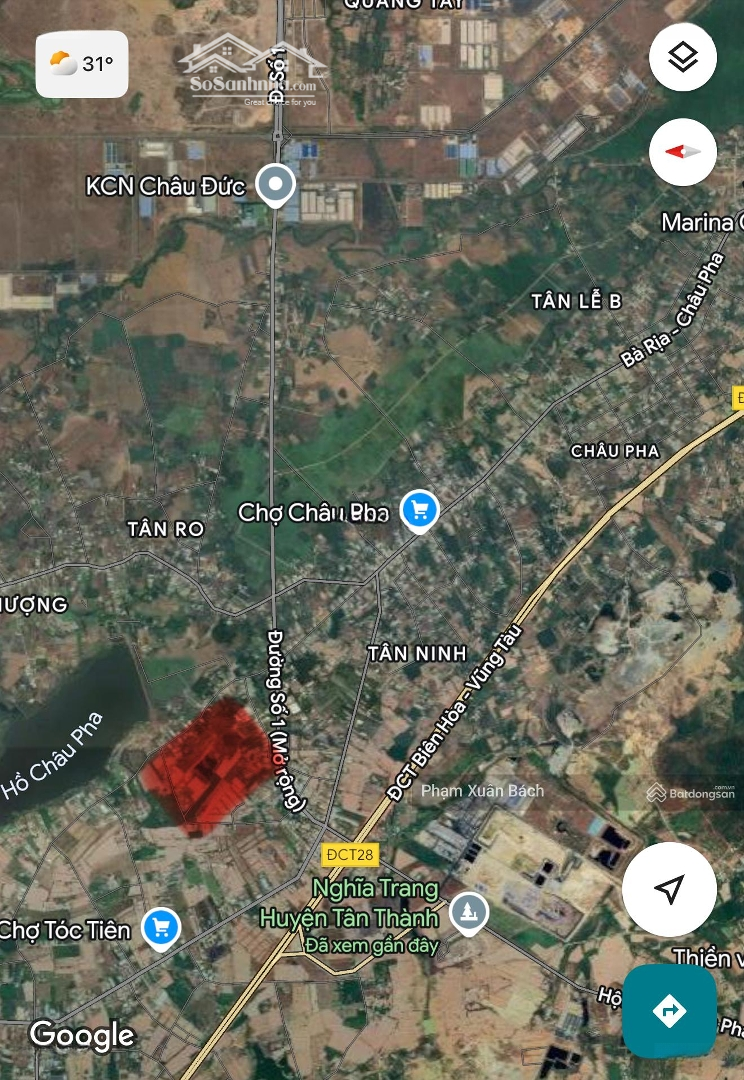Image resolution: width=744 pixels, height=1080 pixels.
Task: Tap the compass to reorient the map
Action: [683, 152]
